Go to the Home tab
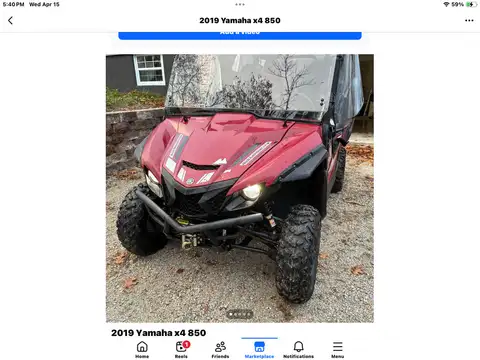 coord(142,349)
